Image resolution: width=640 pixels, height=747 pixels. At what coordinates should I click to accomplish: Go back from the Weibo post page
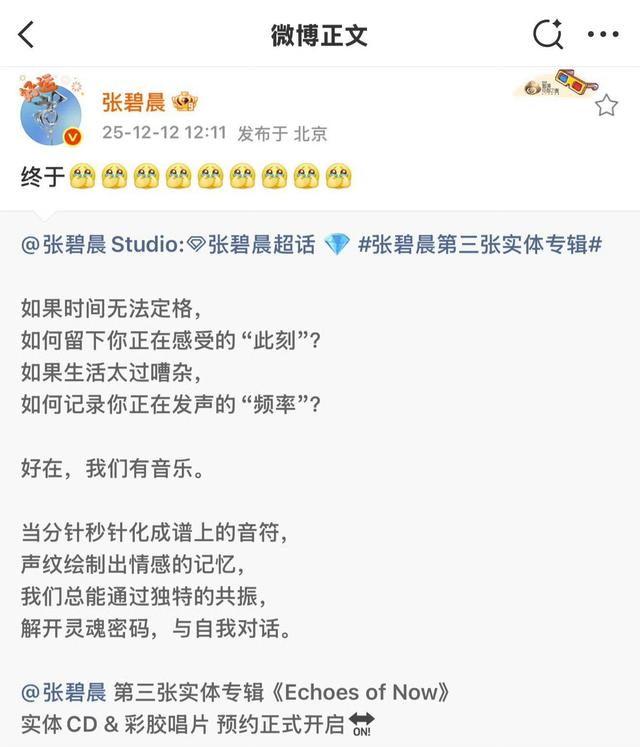[27, 35]
